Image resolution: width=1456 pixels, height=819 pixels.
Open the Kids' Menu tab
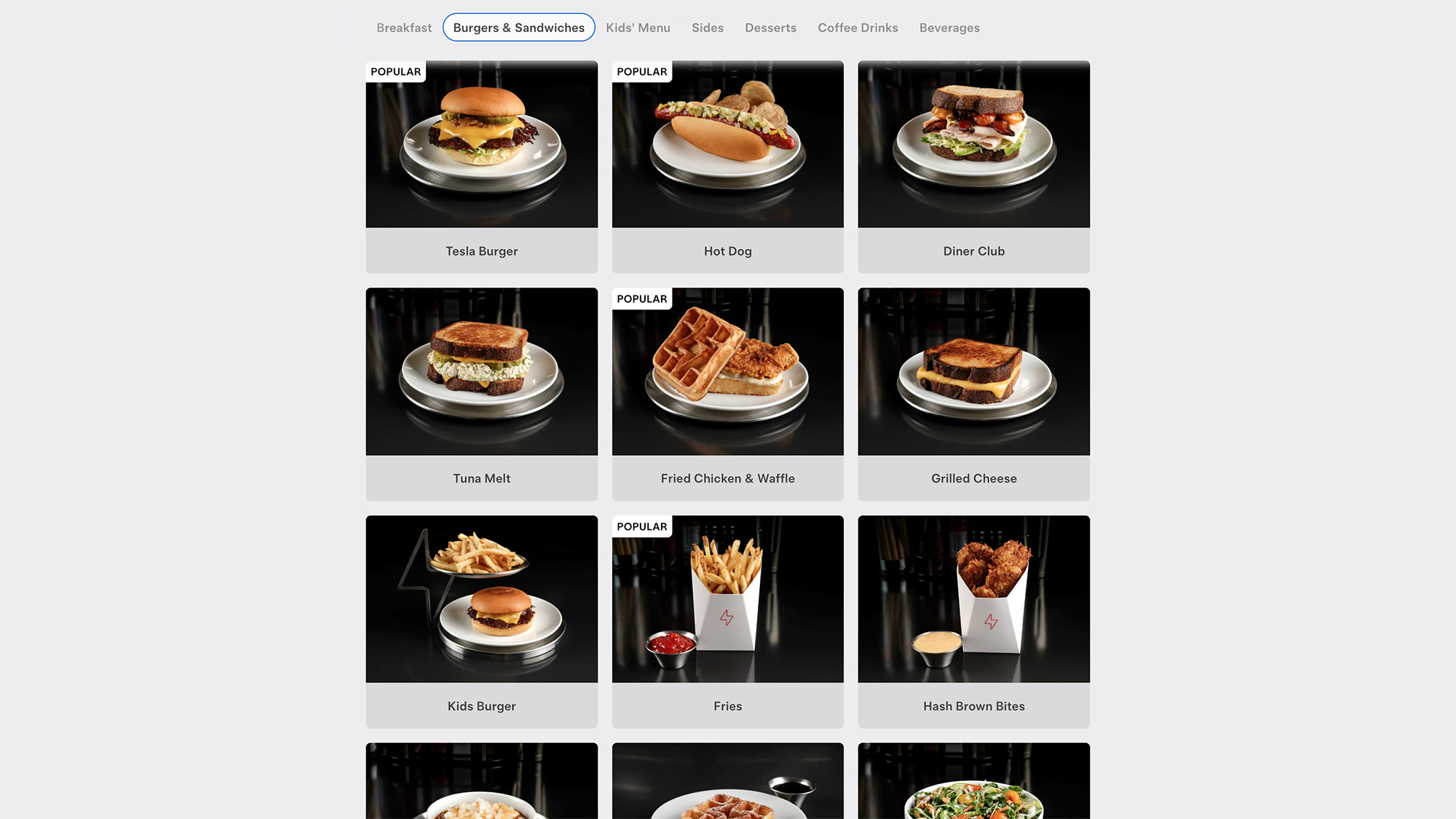pos(638,28)
